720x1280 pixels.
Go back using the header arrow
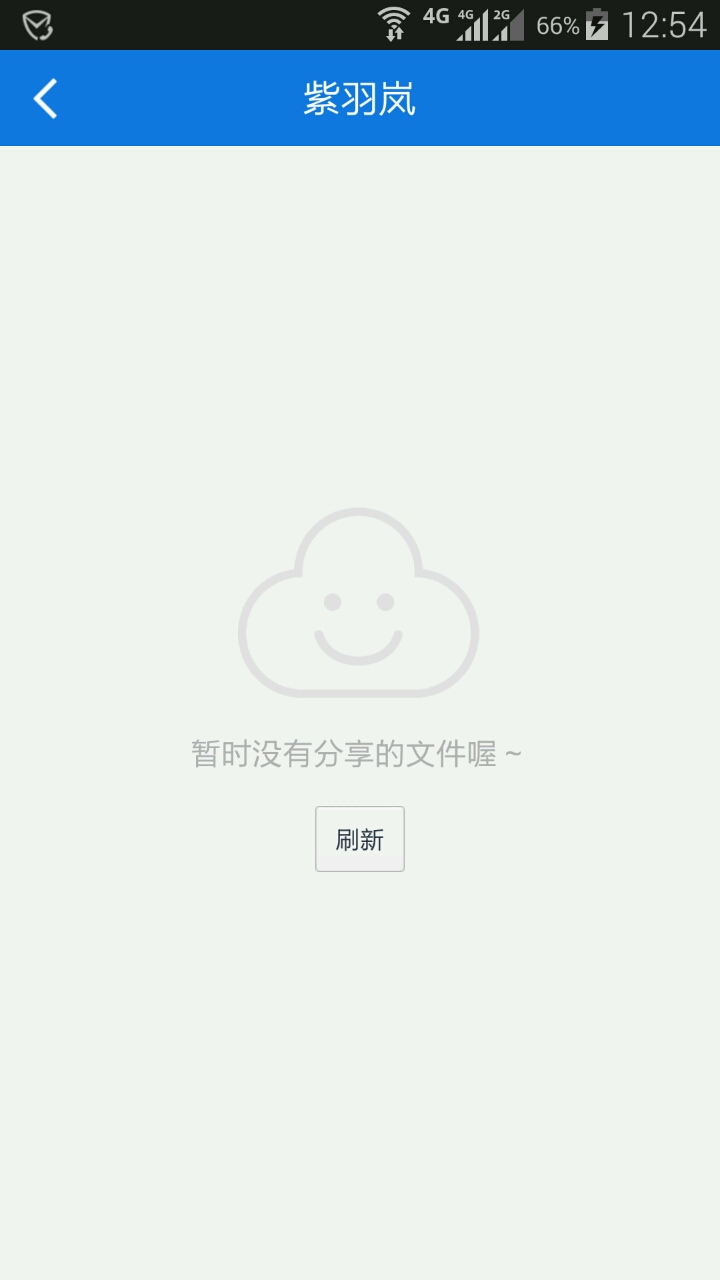pyautogui.click(x=46, y=99)
